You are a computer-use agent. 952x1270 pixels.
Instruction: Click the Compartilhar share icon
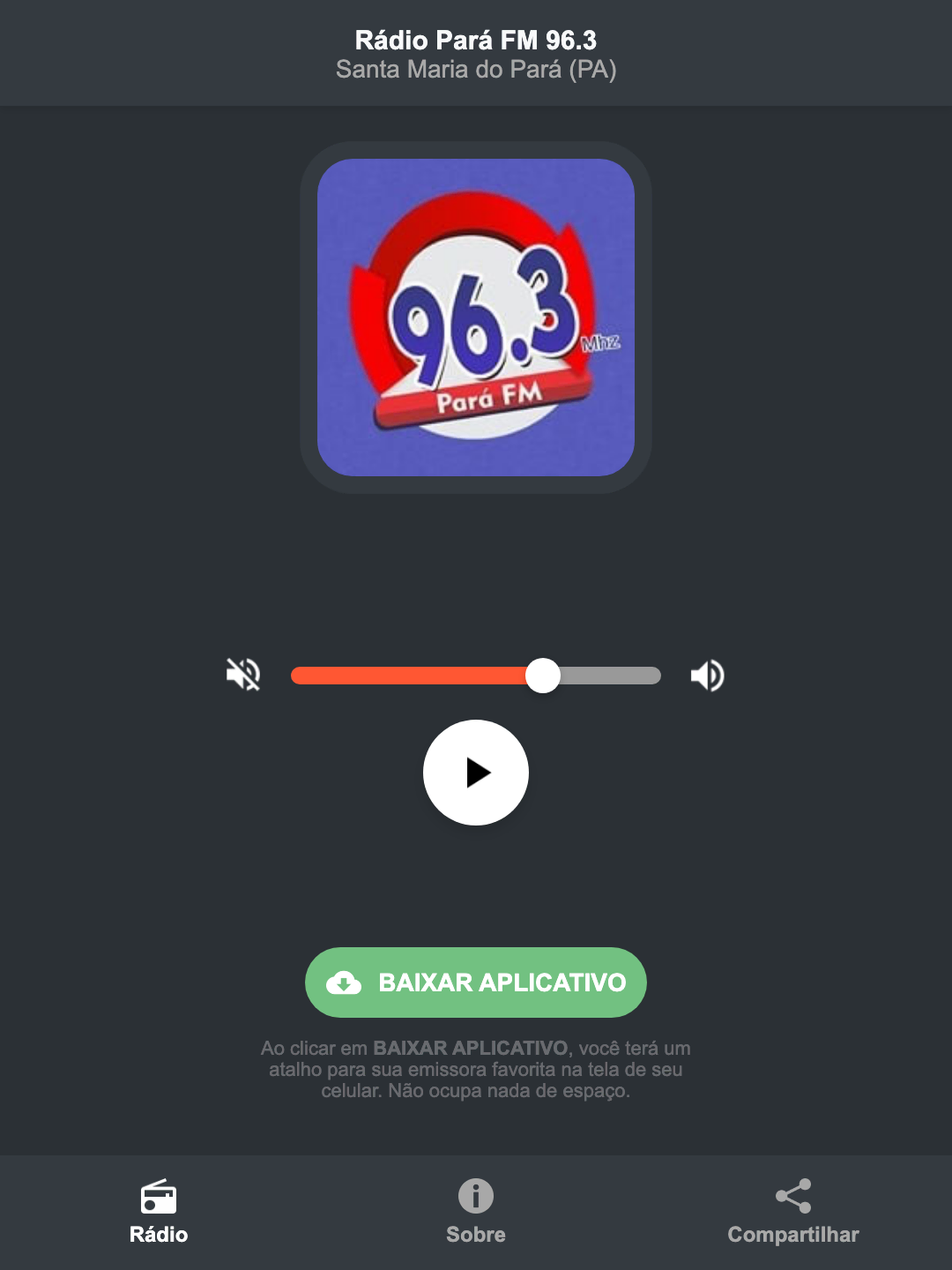click(x=792, y=1195)
